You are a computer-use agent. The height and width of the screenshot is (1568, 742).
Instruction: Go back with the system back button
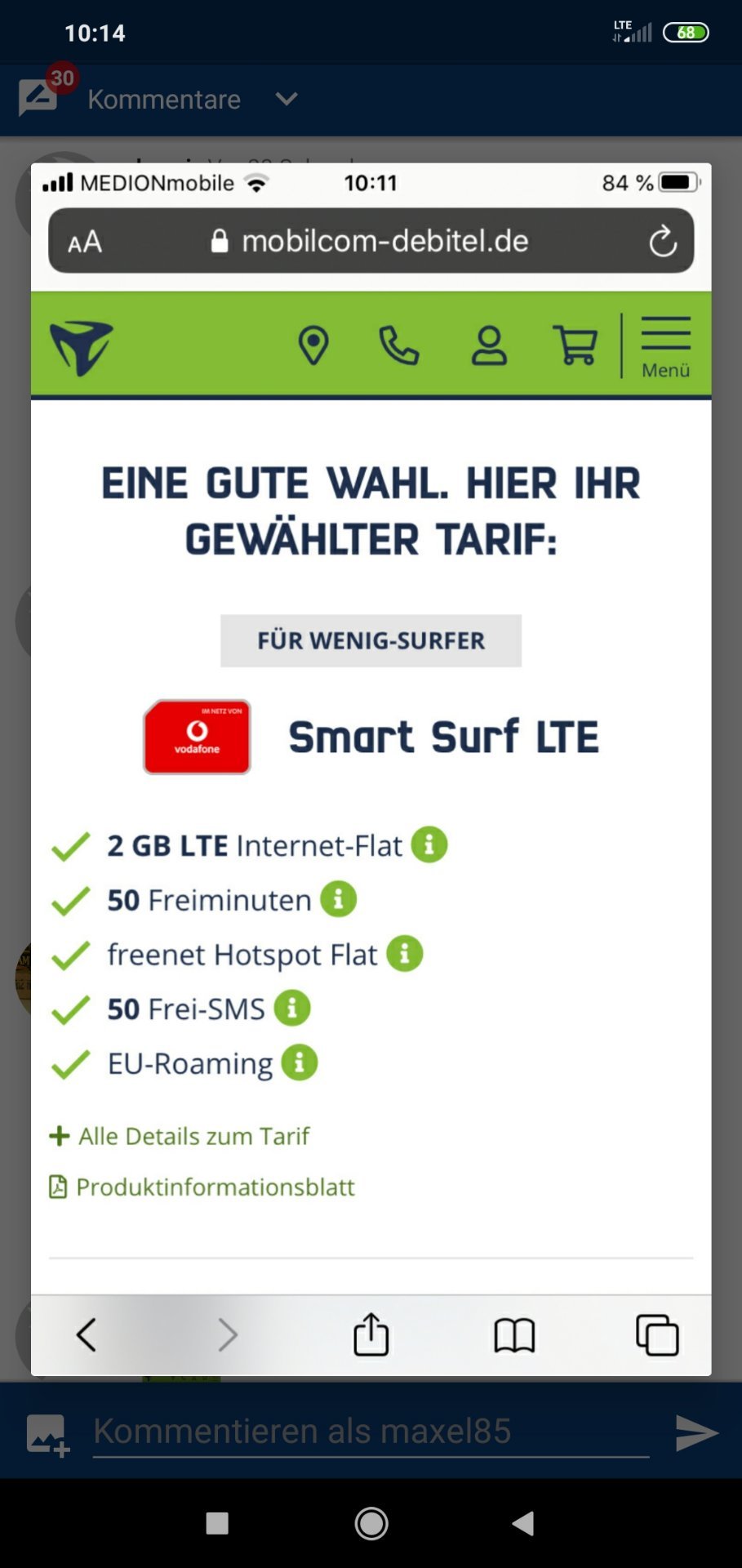coord(523,1523)
